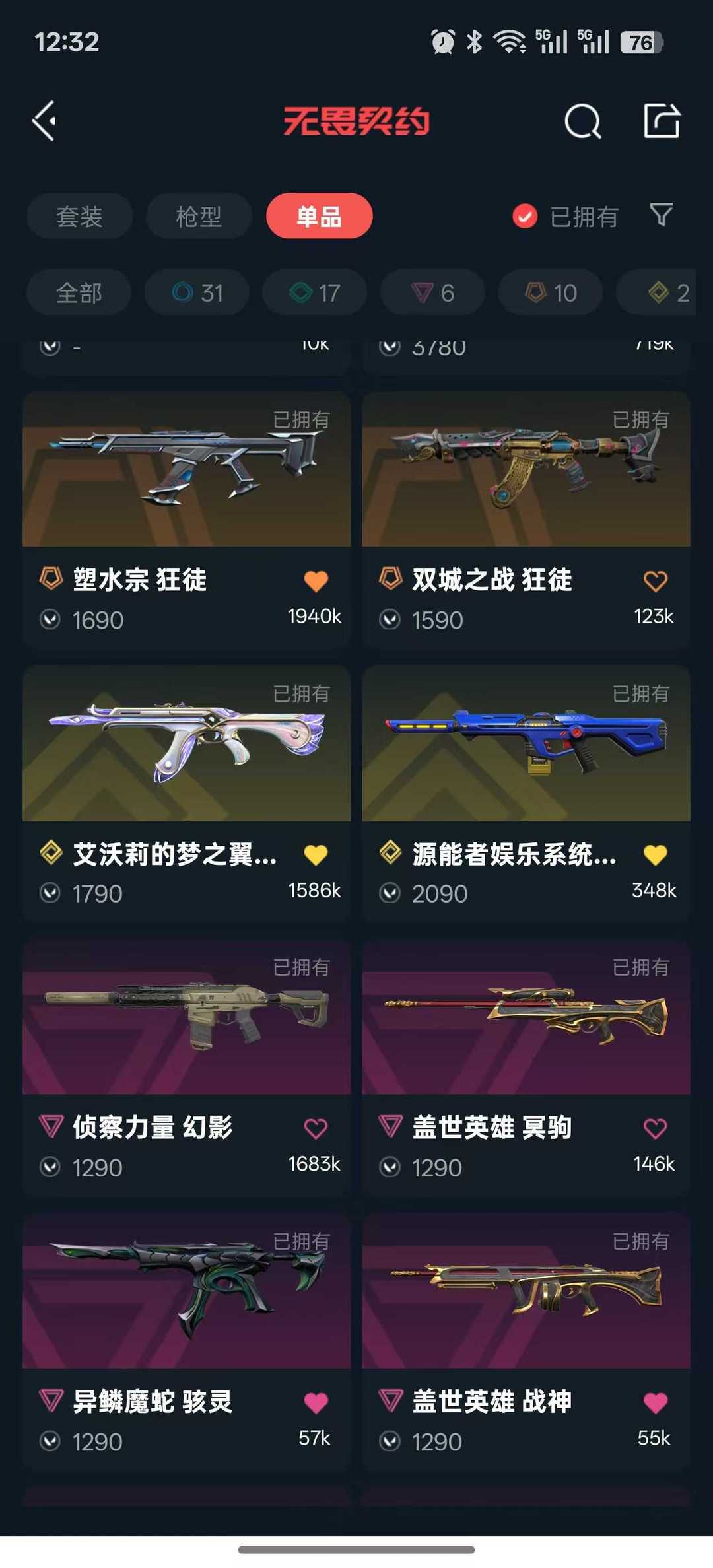Select the blue rarity filter showing 31

coord(197,292)
